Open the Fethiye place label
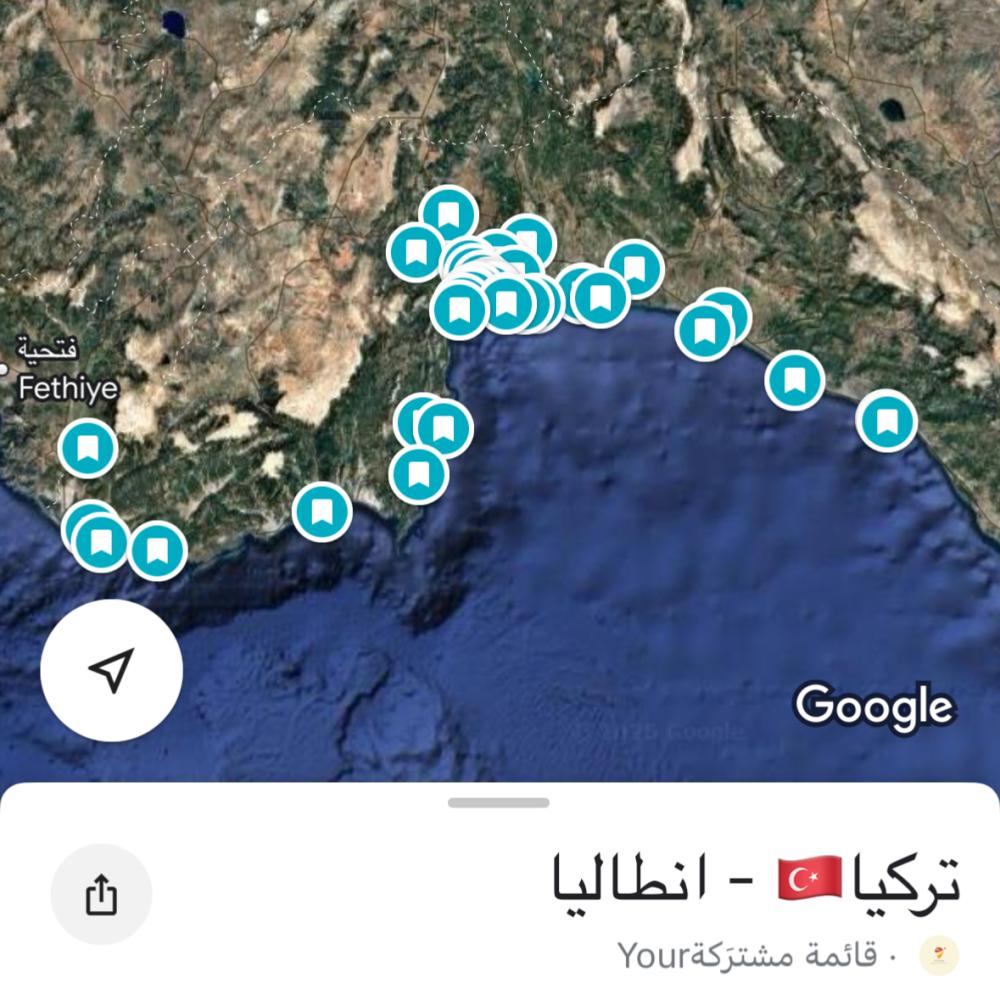1000x1000 pixels. coord(68,388)
